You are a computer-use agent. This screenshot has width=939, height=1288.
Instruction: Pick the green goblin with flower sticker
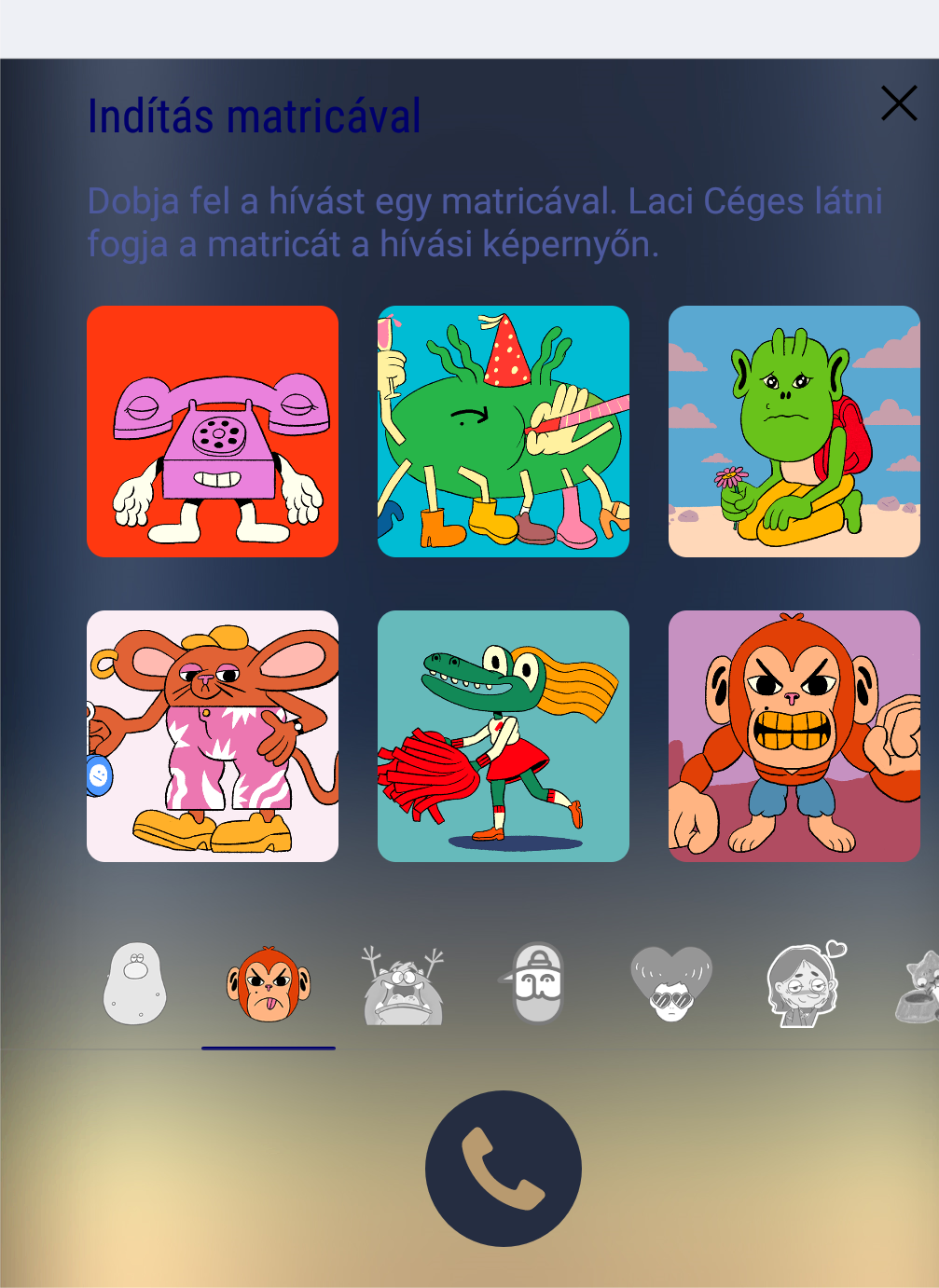[794, 432]
